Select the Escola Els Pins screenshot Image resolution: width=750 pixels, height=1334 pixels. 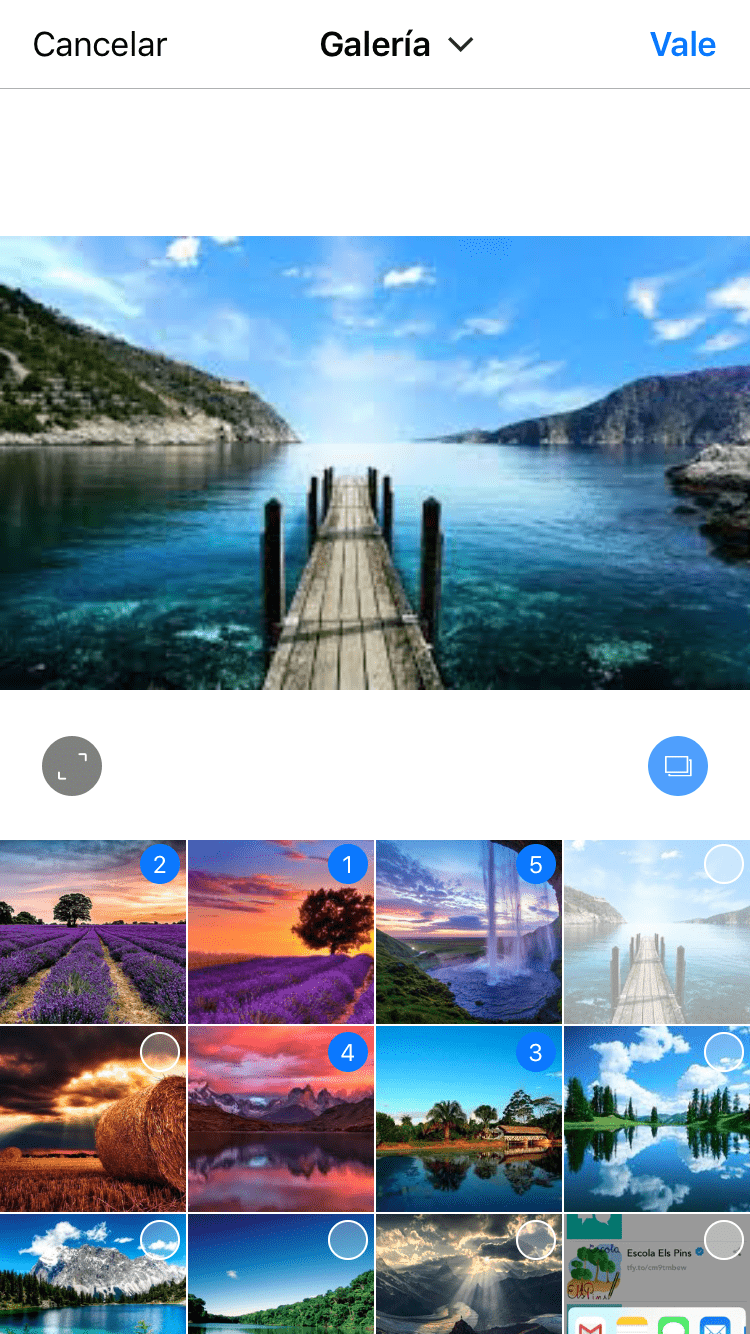point(656,1274)
